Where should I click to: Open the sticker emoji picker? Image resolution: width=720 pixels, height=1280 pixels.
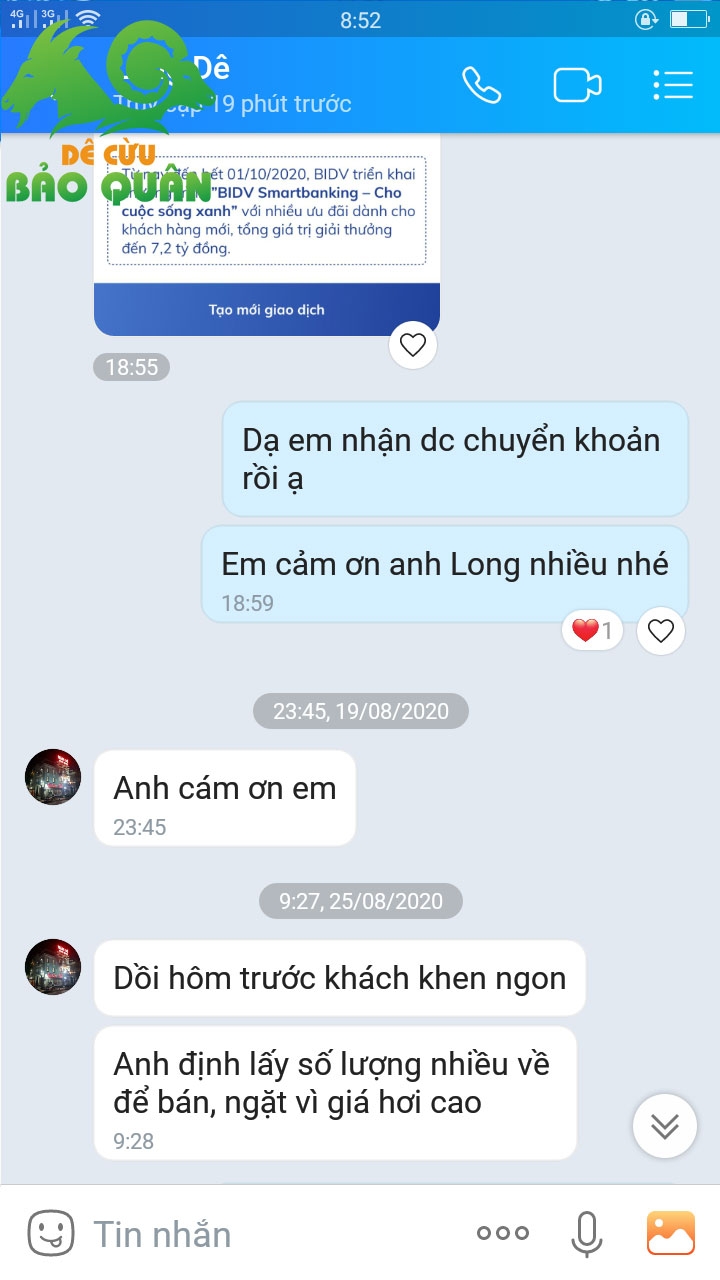(50, 1233)
